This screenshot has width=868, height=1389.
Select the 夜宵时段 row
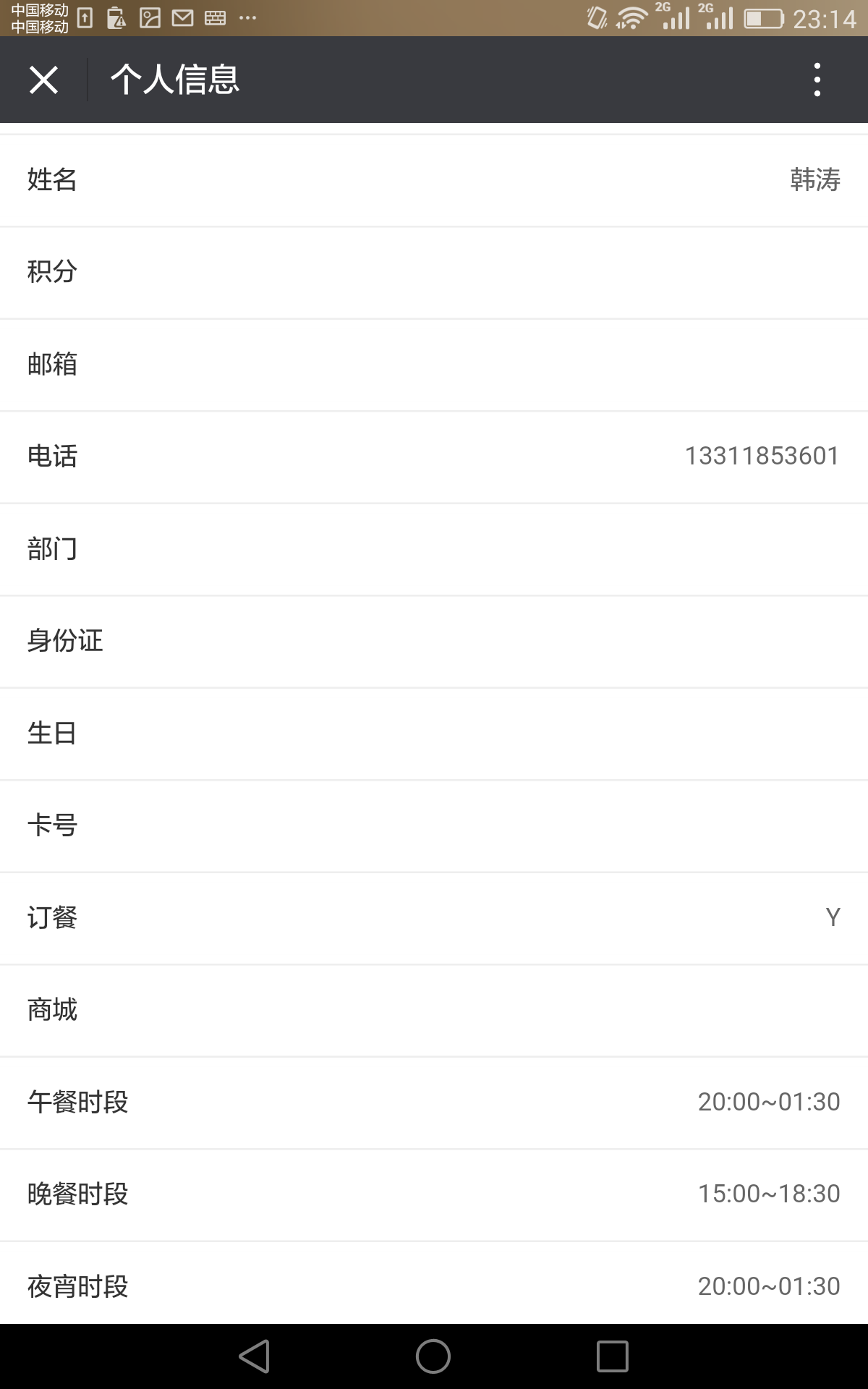(434, 1283)
